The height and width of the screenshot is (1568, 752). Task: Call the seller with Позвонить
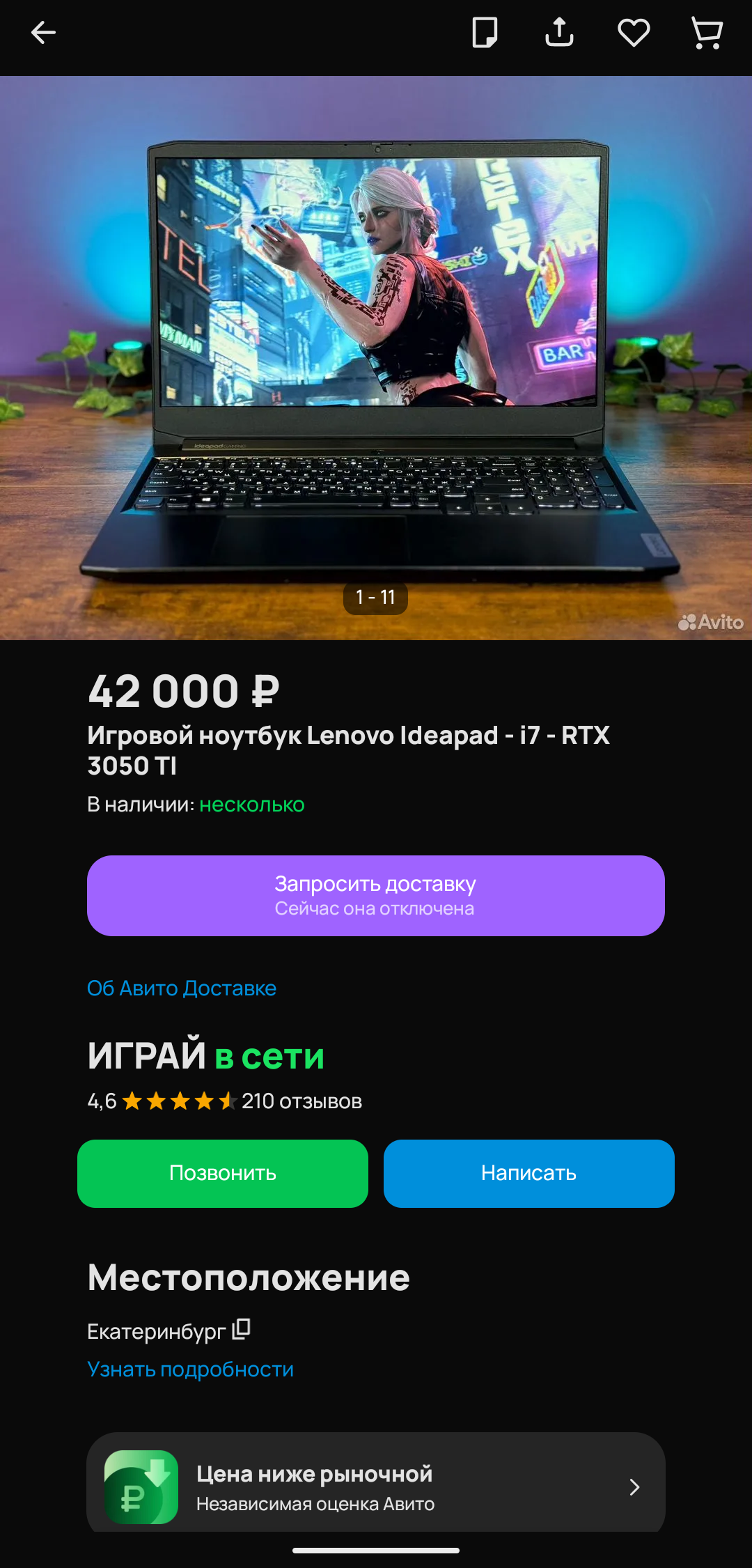click(223, 1173)
